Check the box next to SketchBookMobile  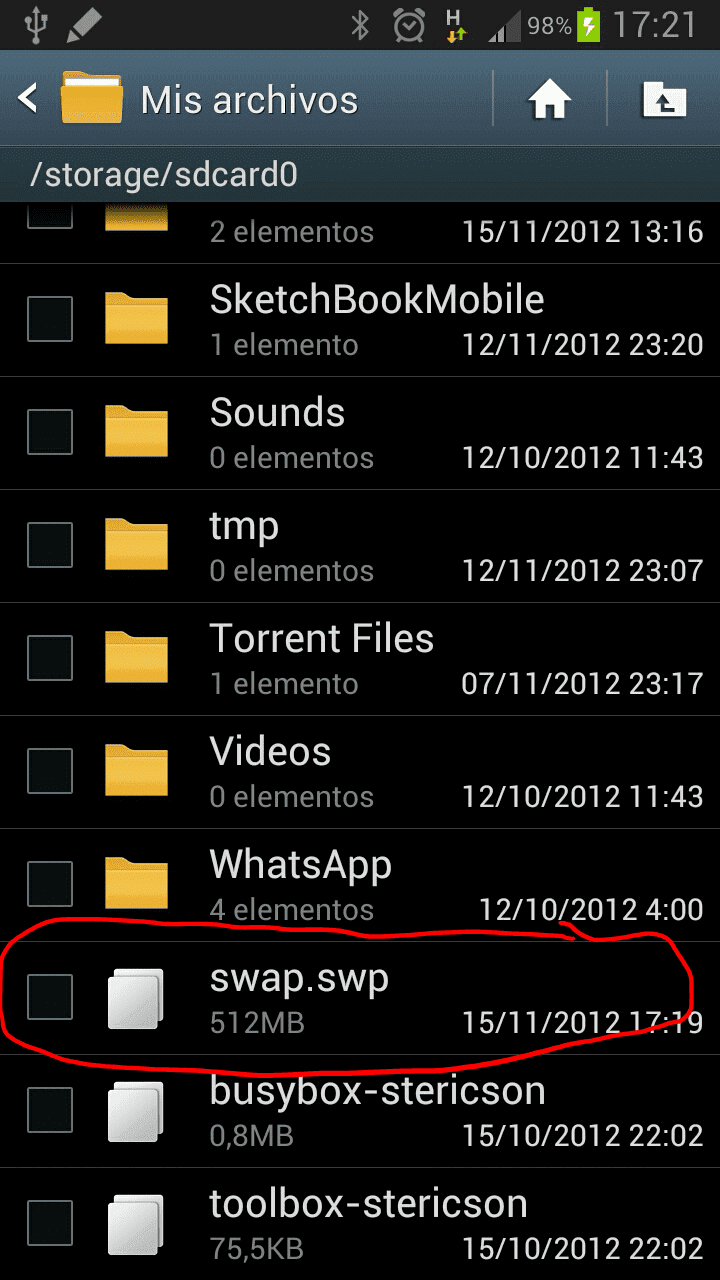click(x=49, y=320)
